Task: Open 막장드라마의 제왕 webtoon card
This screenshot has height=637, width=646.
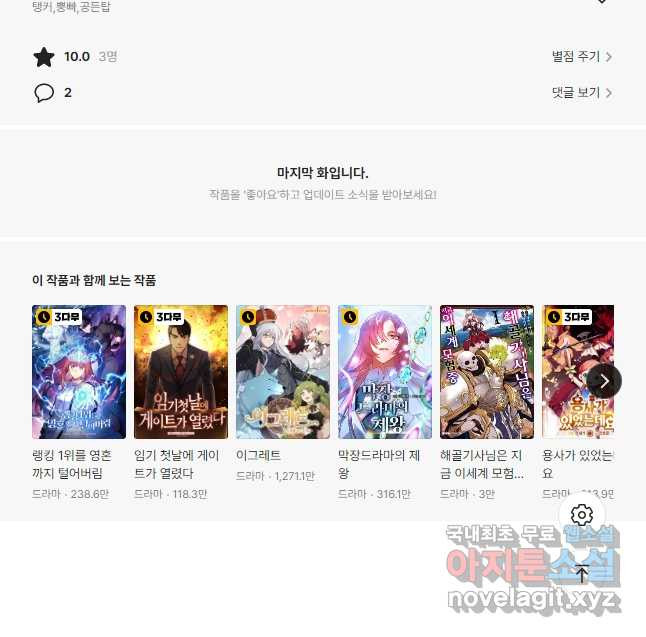Action: (x=385, y=372)
